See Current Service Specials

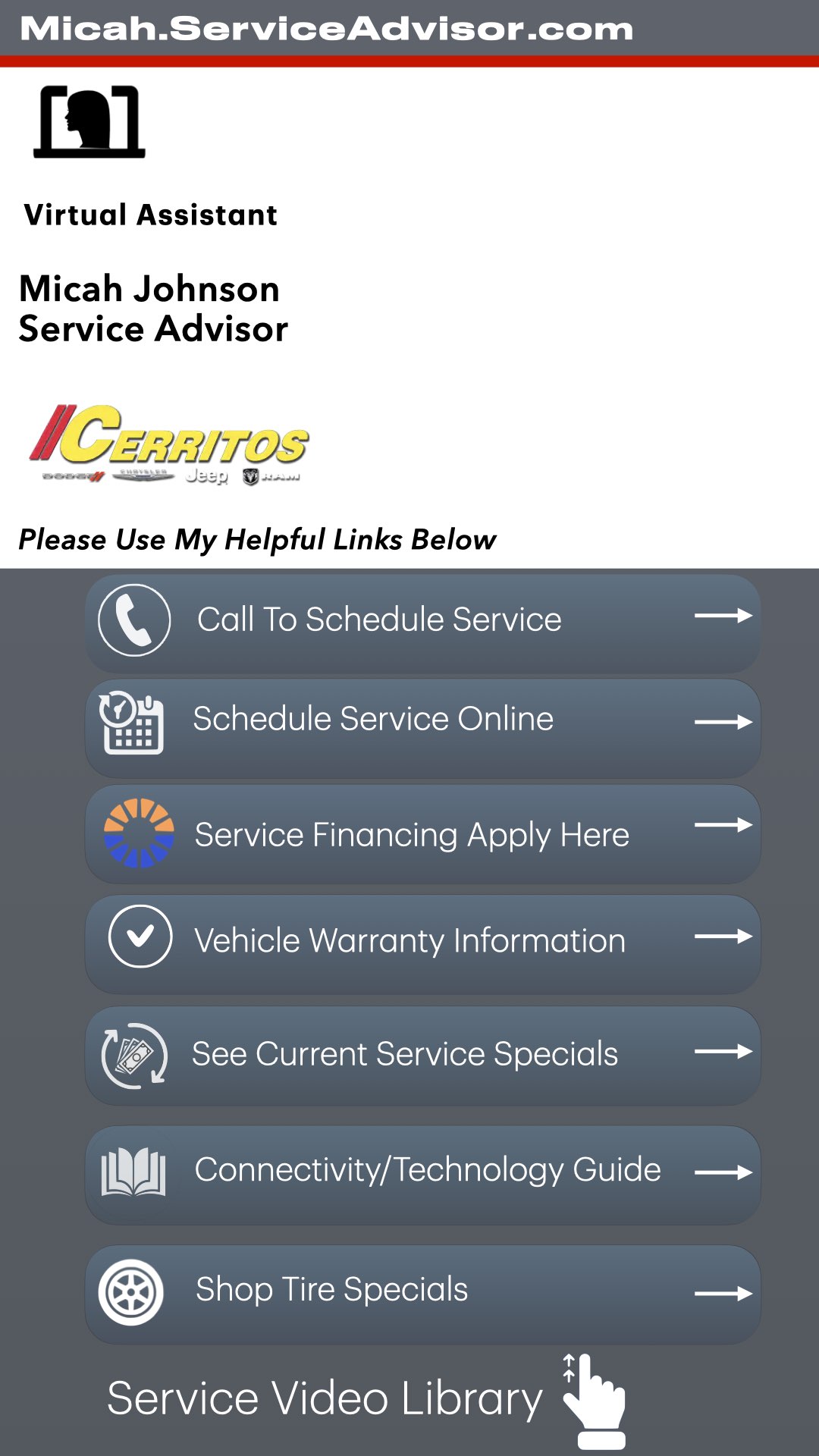pos(422,1055)
